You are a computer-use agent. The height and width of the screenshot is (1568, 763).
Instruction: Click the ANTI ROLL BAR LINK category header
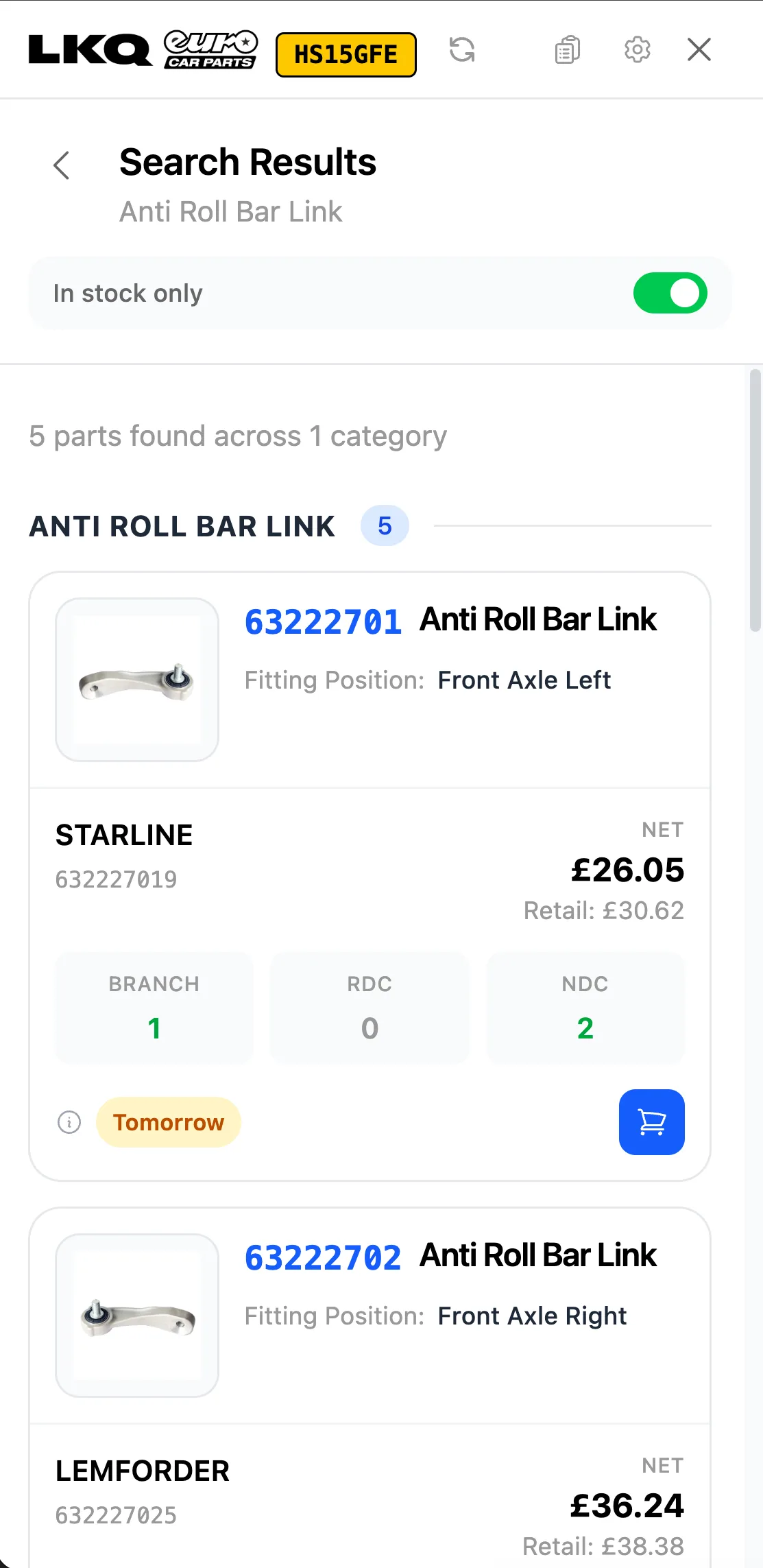point(182,527)
